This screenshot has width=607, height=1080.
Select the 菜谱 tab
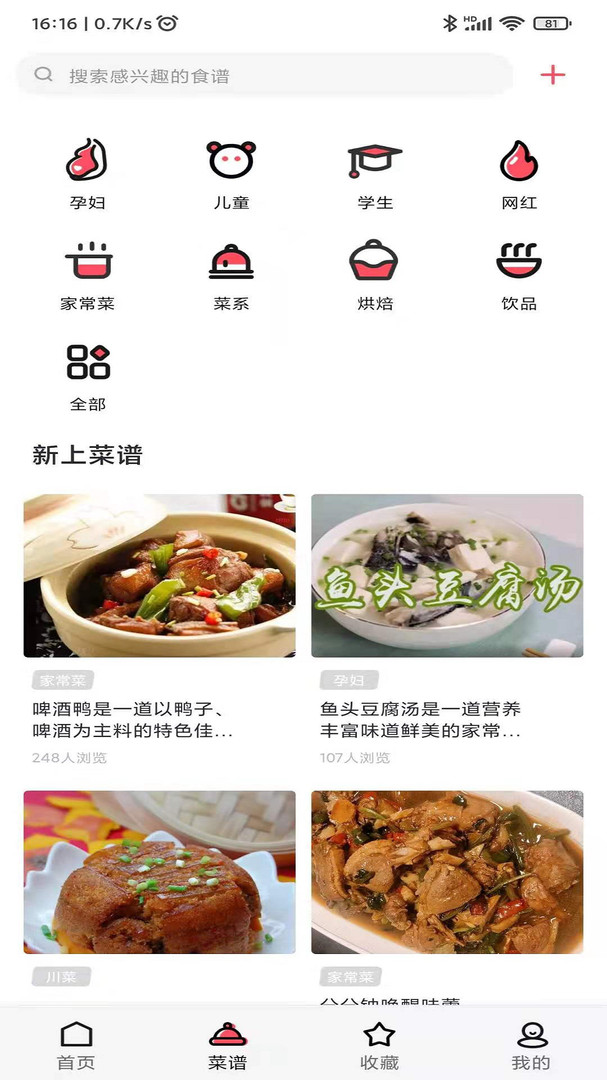pyautogui.click(x=227, y=1046)
